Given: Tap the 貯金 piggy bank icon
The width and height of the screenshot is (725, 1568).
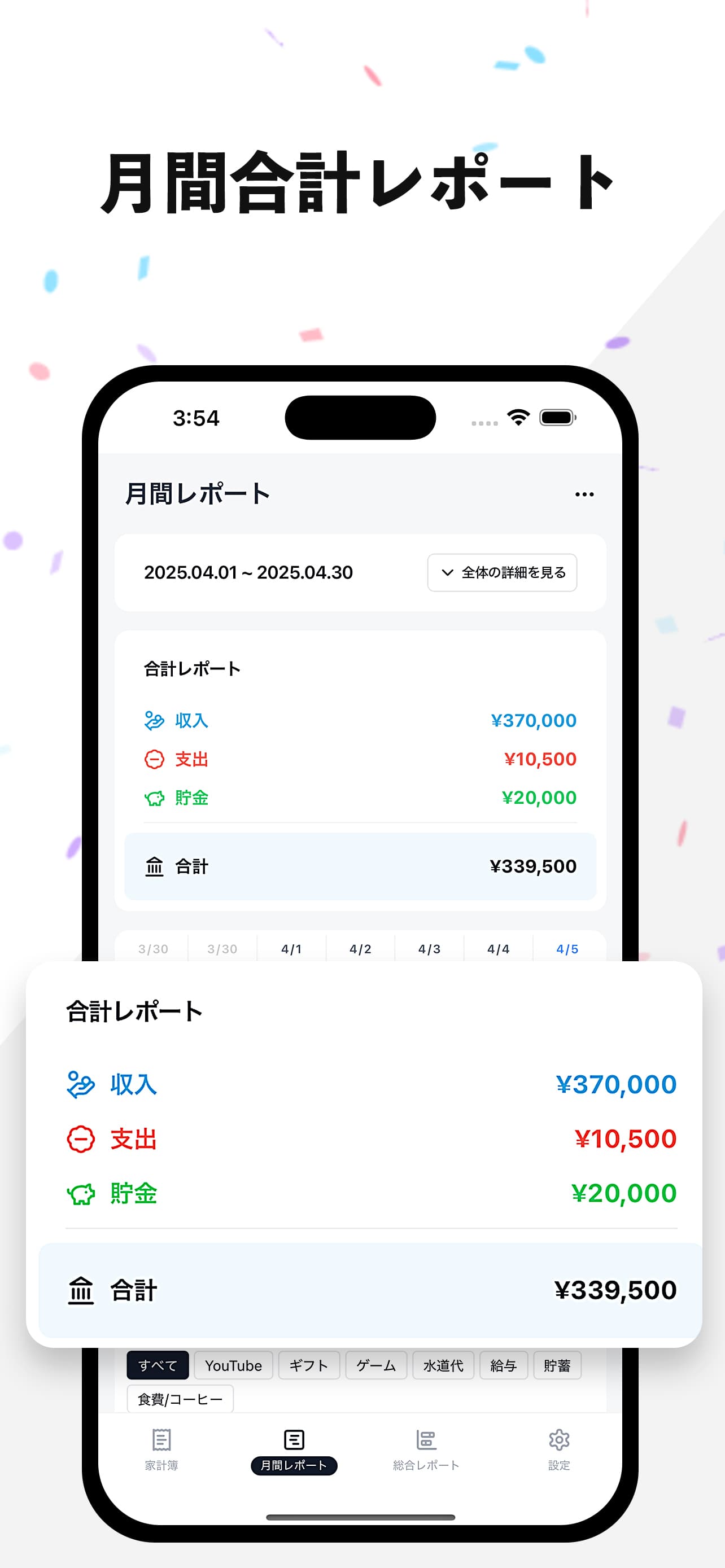Looking at the screenshot, I should [x=81, y=1193].
